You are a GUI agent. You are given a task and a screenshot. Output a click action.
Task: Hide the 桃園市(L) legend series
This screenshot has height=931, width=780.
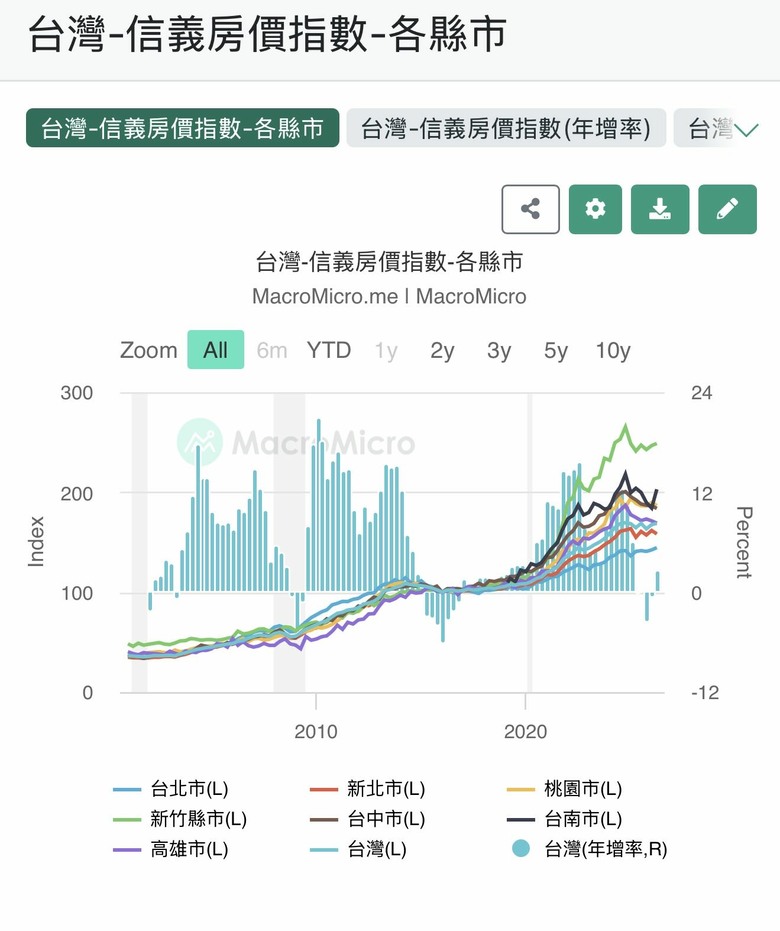pyautogui.click(x=565, y=788)
